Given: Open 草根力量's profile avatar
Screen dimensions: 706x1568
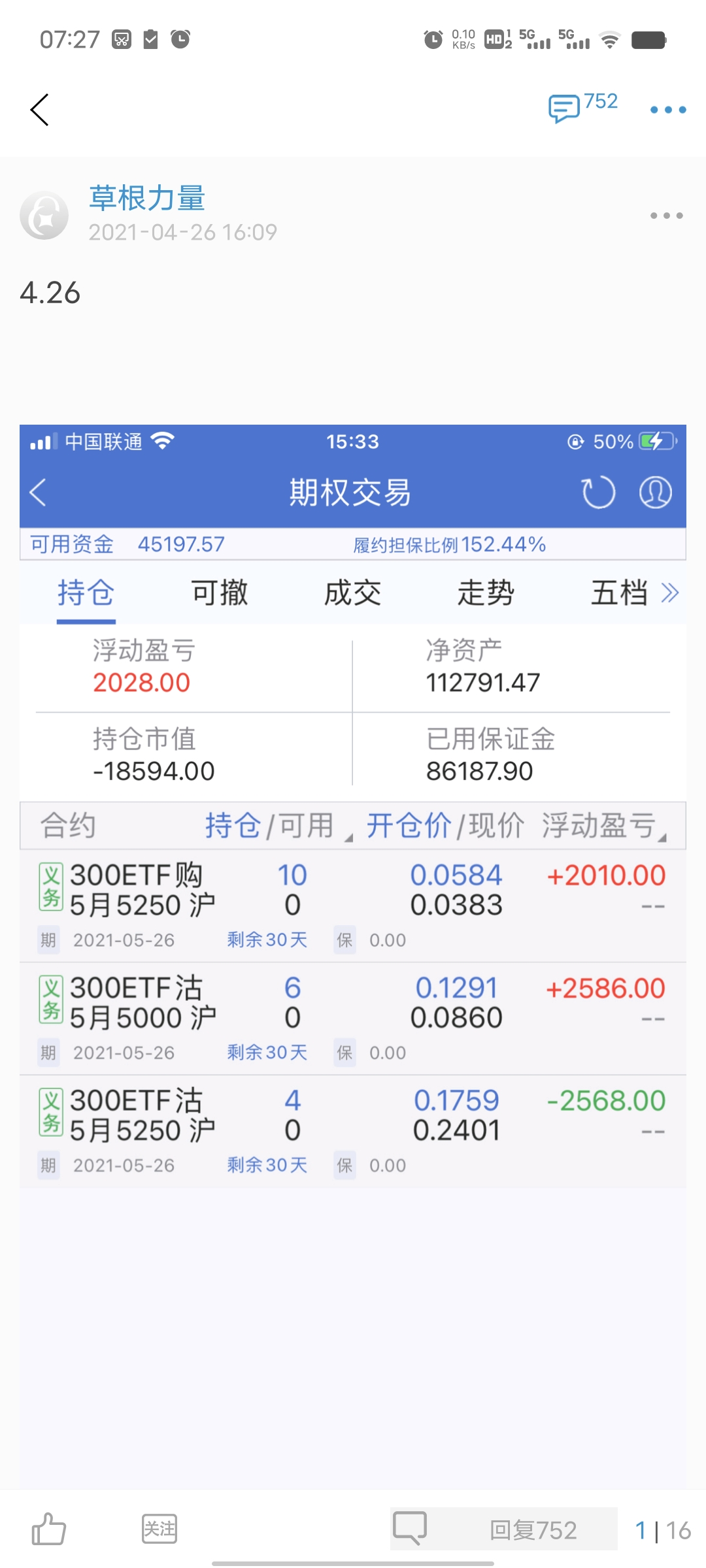Looking at the screenshot, I should [44, 215].
